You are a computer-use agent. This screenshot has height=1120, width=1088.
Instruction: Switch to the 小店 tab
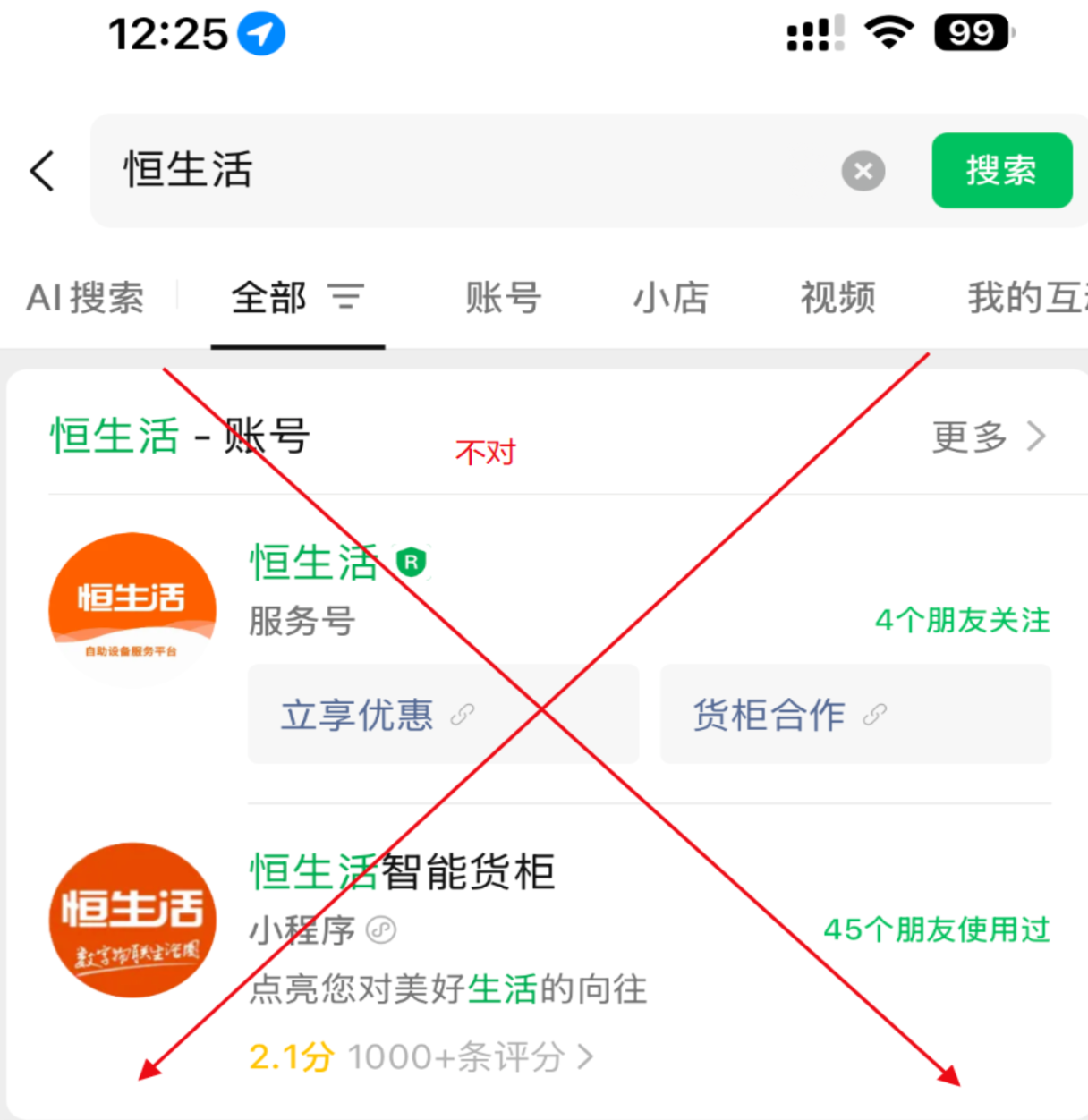click(x=670, y=298)
